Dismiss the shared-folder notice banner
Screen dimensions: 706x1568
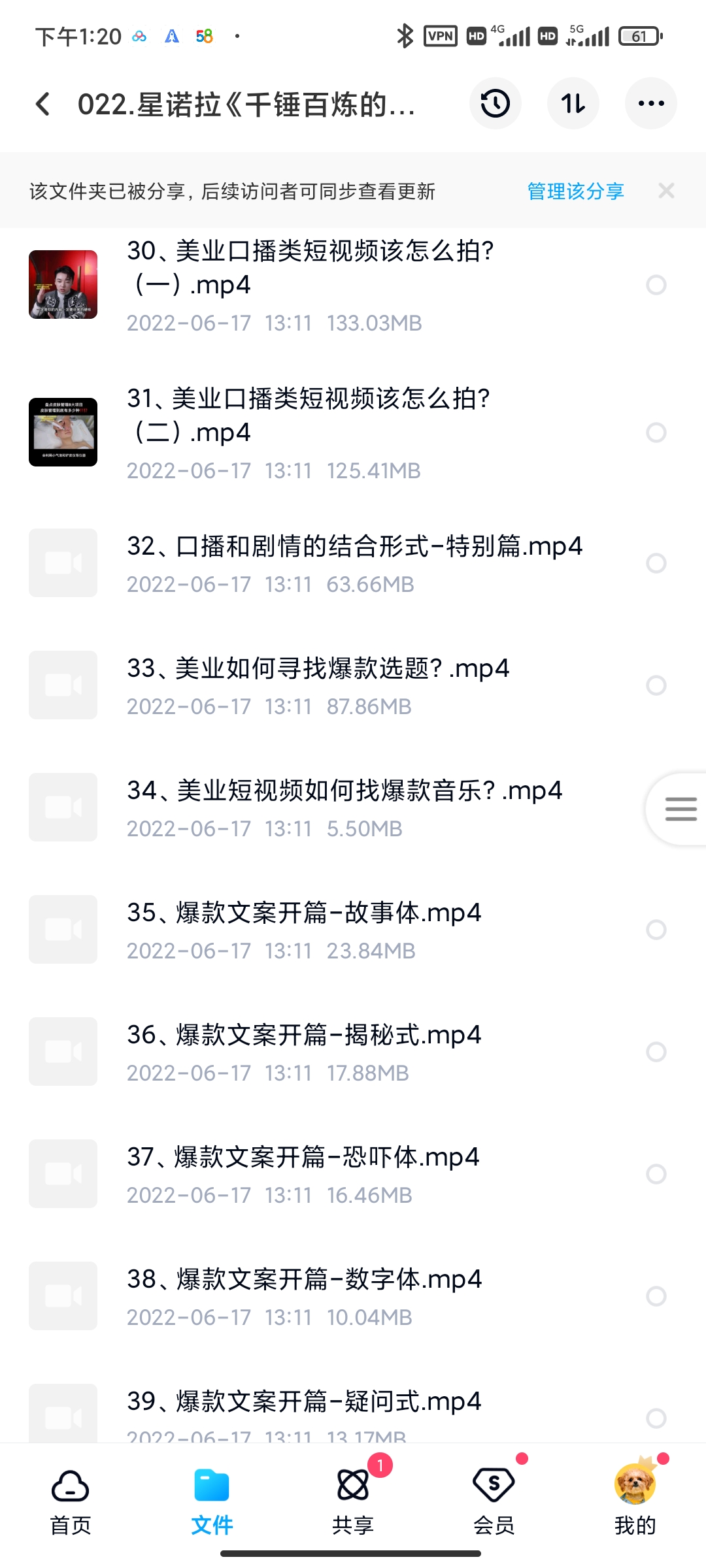click(666, 191)
